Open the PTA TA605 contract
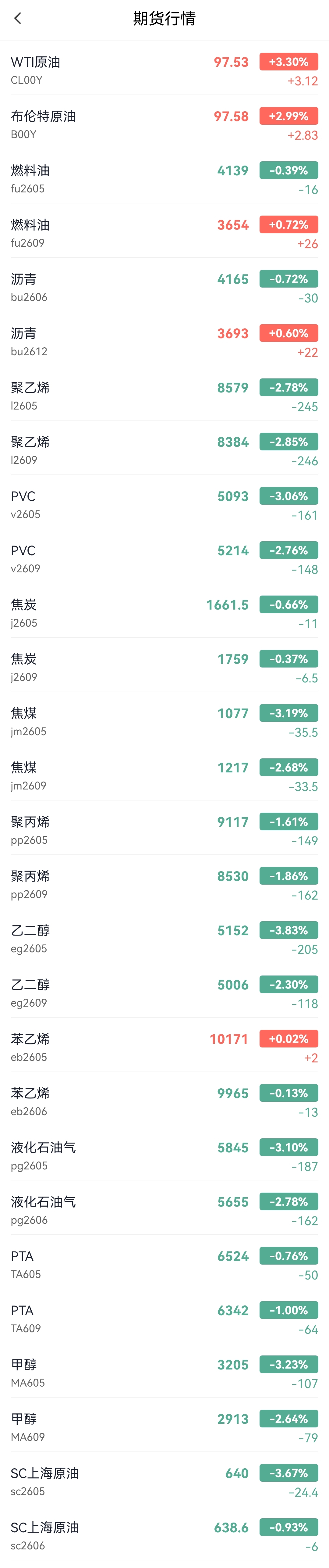329x1568 pixels. (x=164, y=1264)
